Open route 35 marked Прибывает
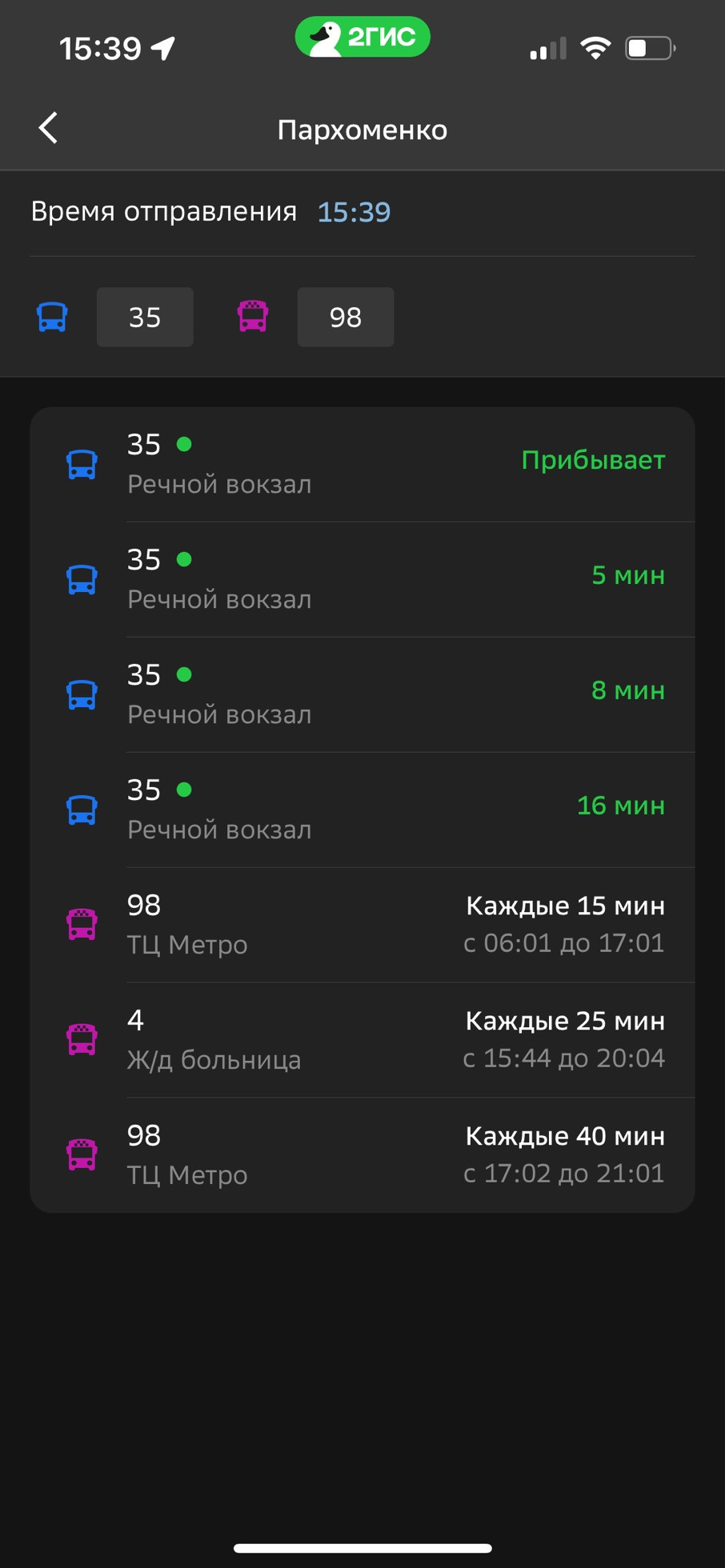725x1568 pixels. pyautogui.click(x=362, y=464)
